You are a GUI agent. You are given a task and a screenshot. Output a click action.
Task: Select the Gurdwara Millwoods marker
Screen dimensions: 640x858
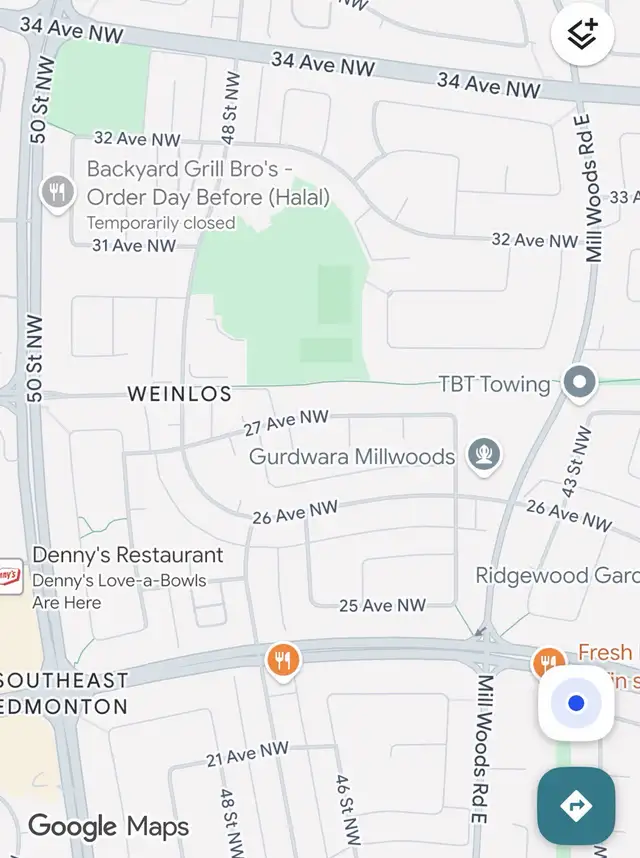point(485,456)
